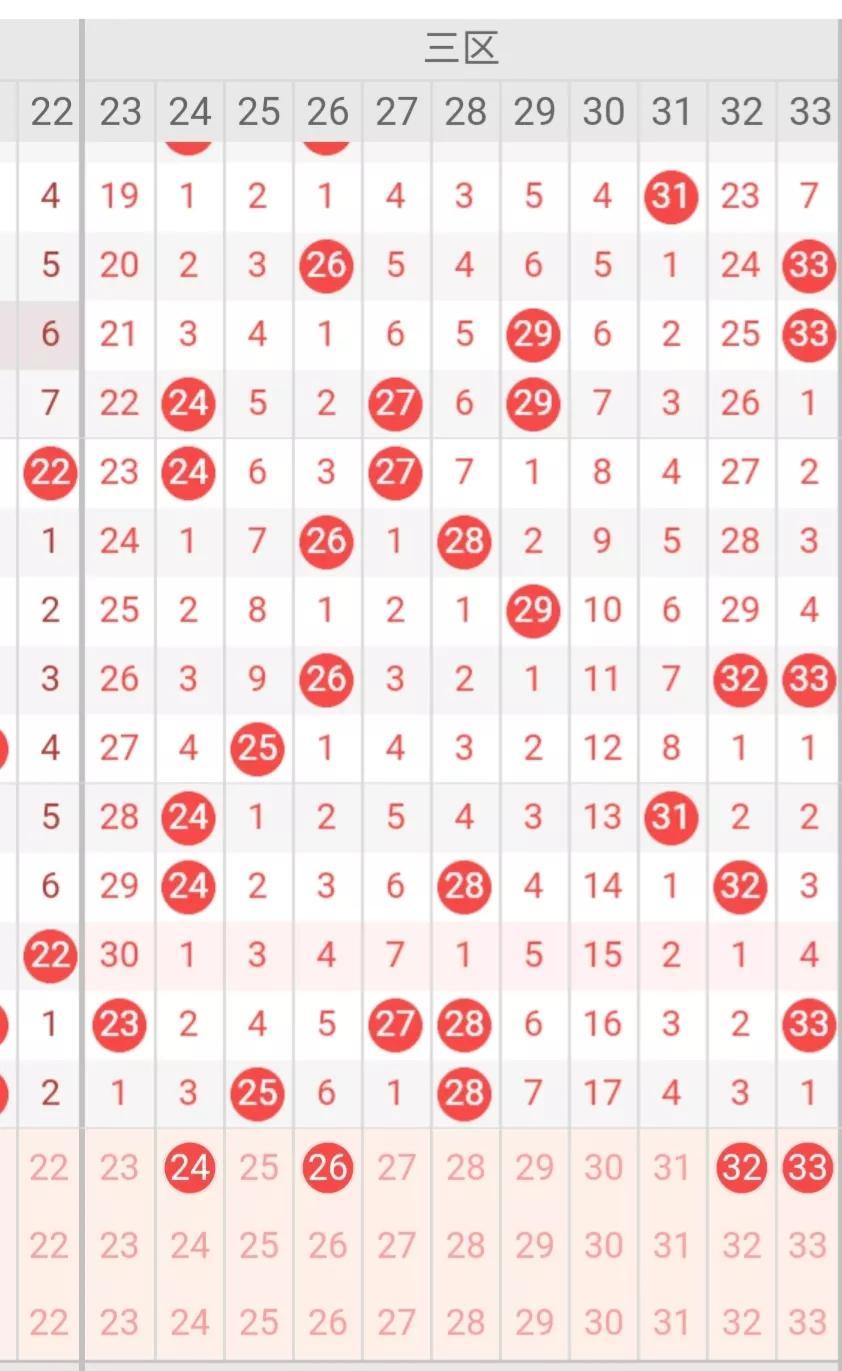Deselect the chosen 24 in the pink pick rows
Screen dimensions: 842x1371
point(189,1167)
